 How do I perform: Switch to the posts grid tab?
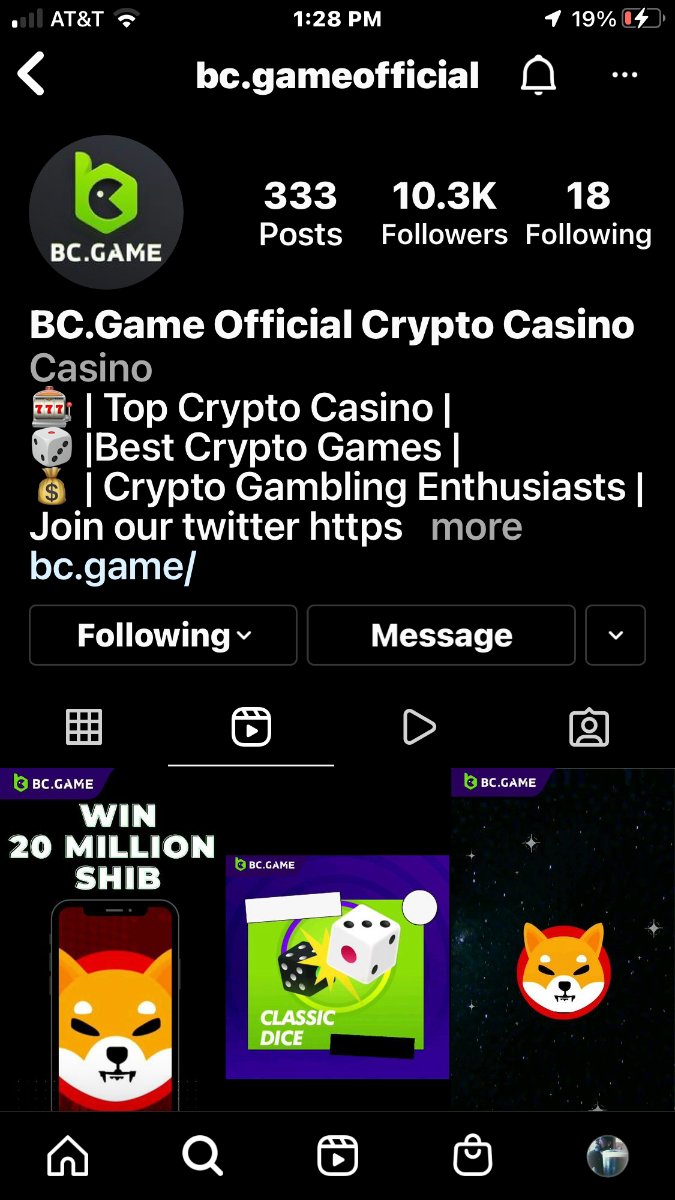tap(84, 727)
